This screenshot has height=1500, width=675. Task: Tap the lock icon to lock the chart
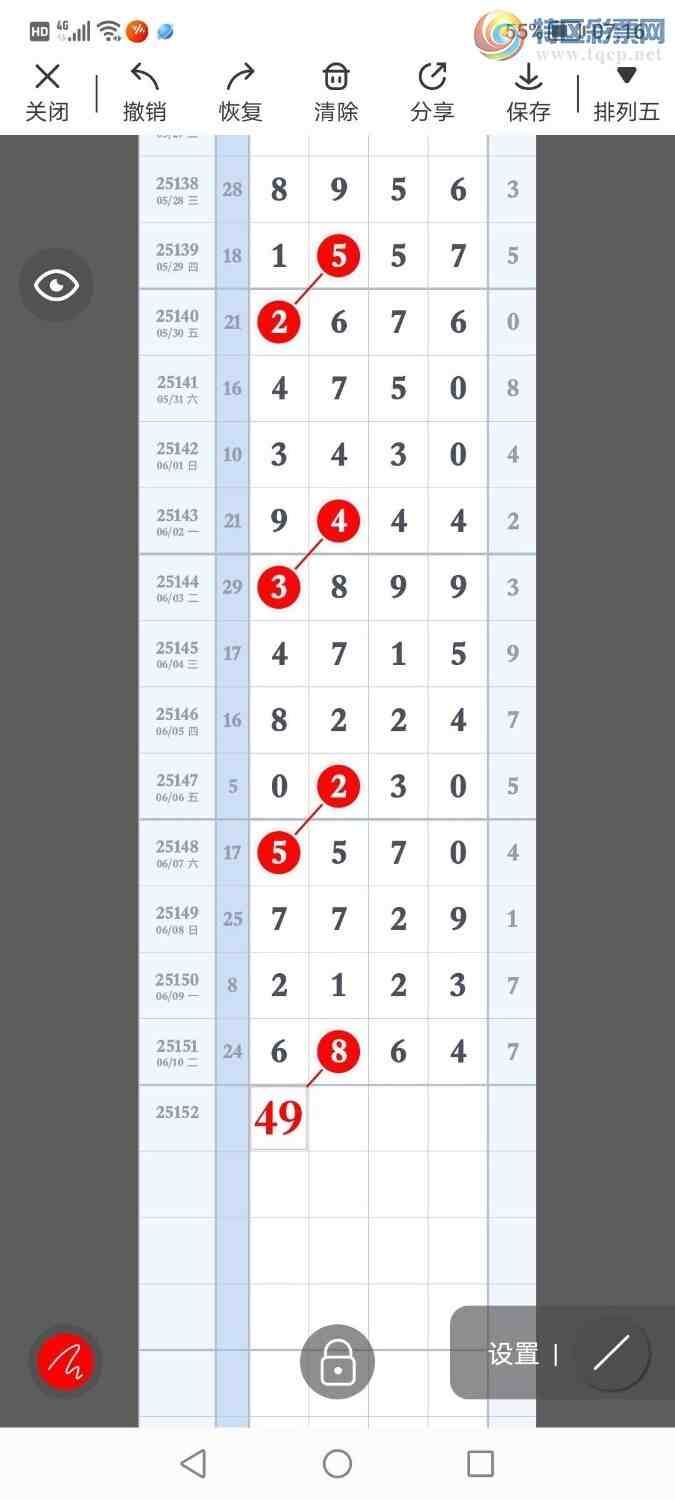[x=338, y=1361]
